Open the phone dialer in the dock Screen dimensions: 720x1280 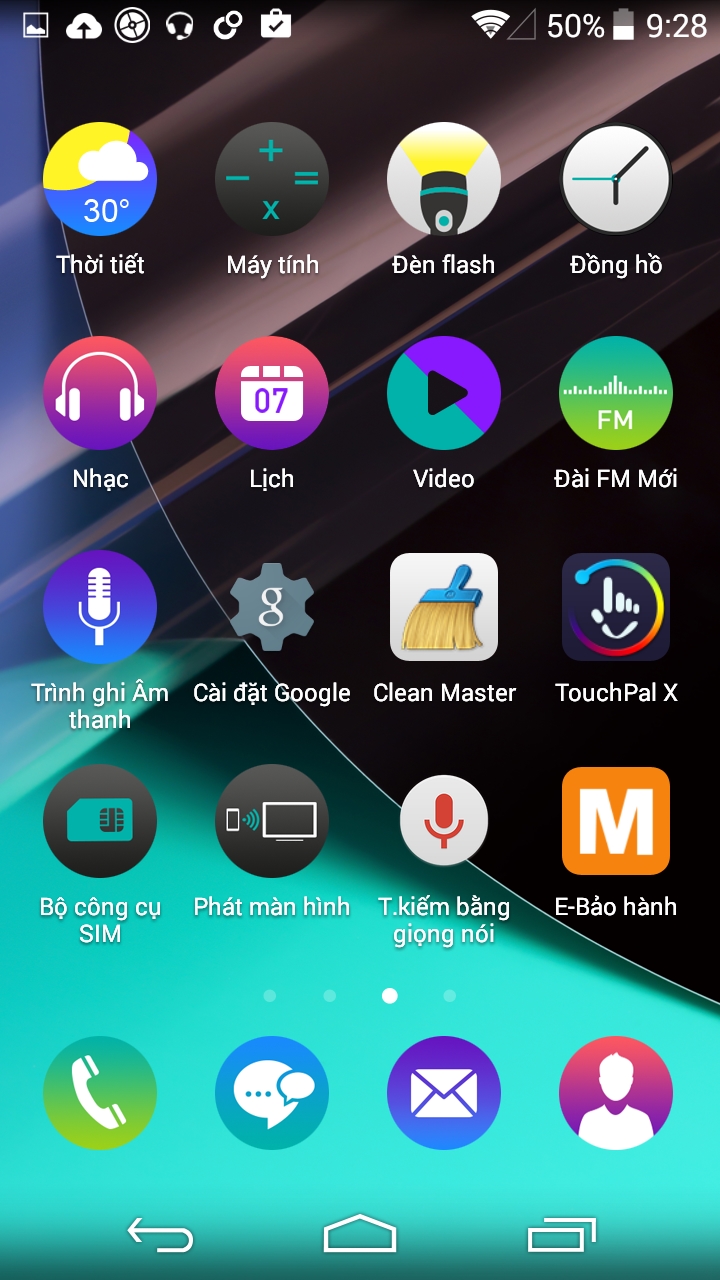coord(100,1093)
